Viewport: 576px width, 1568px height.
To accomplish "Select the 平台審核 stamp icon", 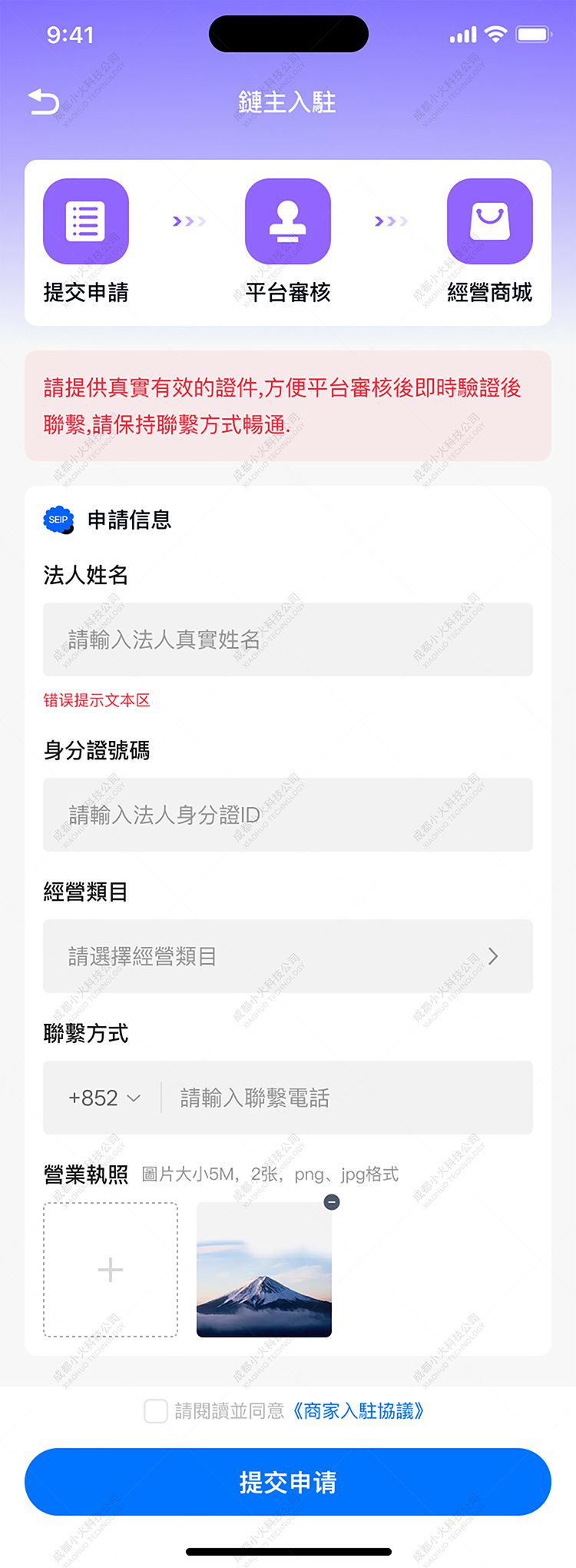I will [x=287, y=221].
